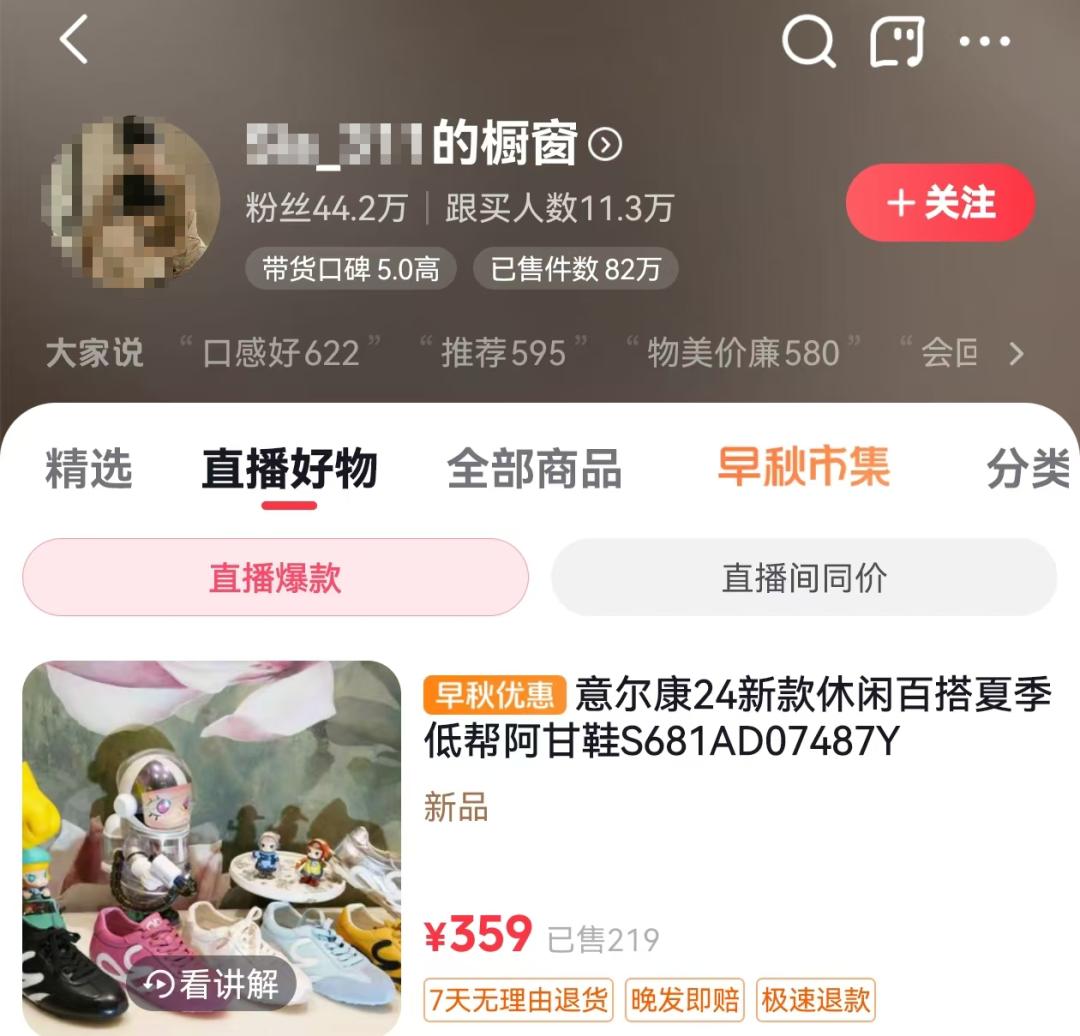The image size is (1080, 1036).
Task: Select the 口感好622 review tag
Action: coord(281,353)
